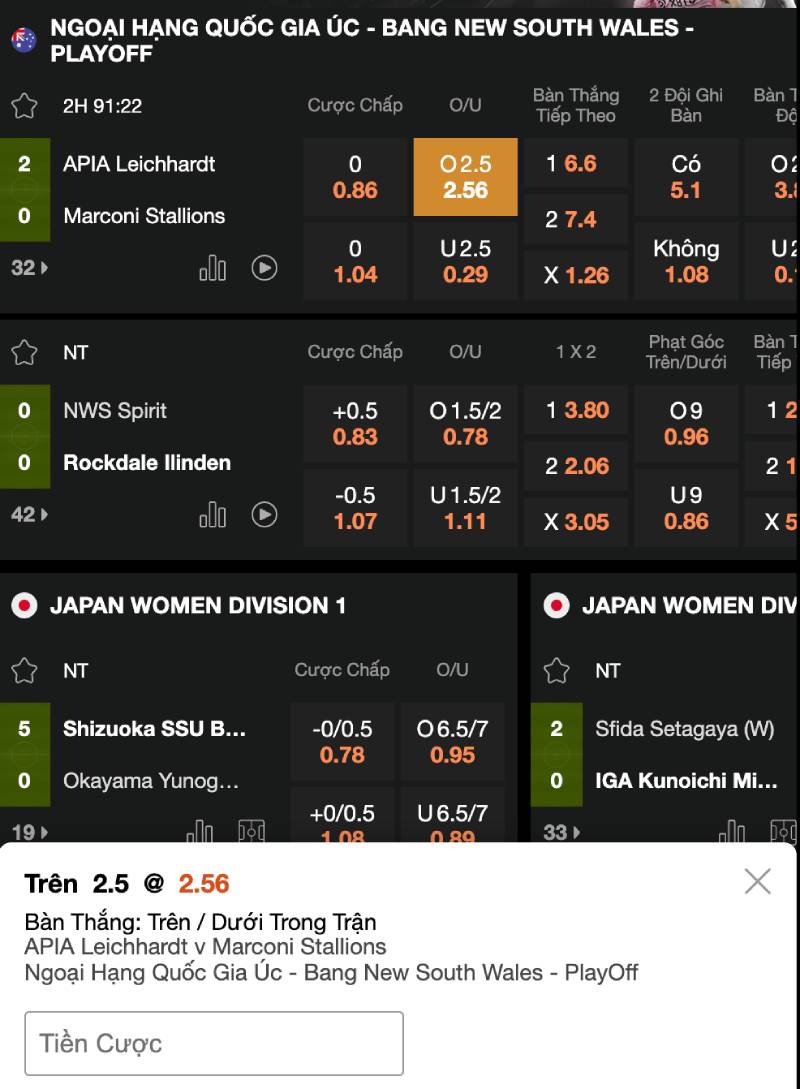Bet 1X2 home win at 3.80
Viewport: 800px width, 1089px height.
tap(576, 410)
